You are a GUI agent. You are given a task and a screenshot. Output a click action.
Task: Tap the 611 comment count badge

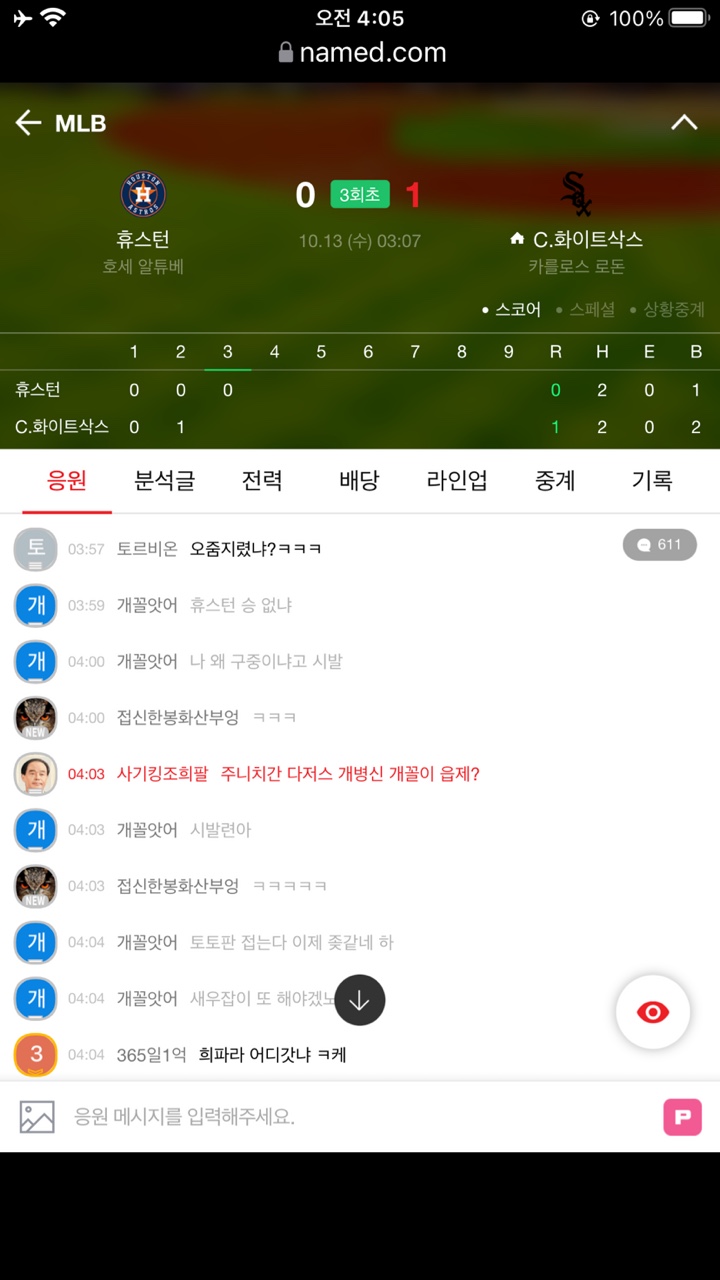click(659, 545)
